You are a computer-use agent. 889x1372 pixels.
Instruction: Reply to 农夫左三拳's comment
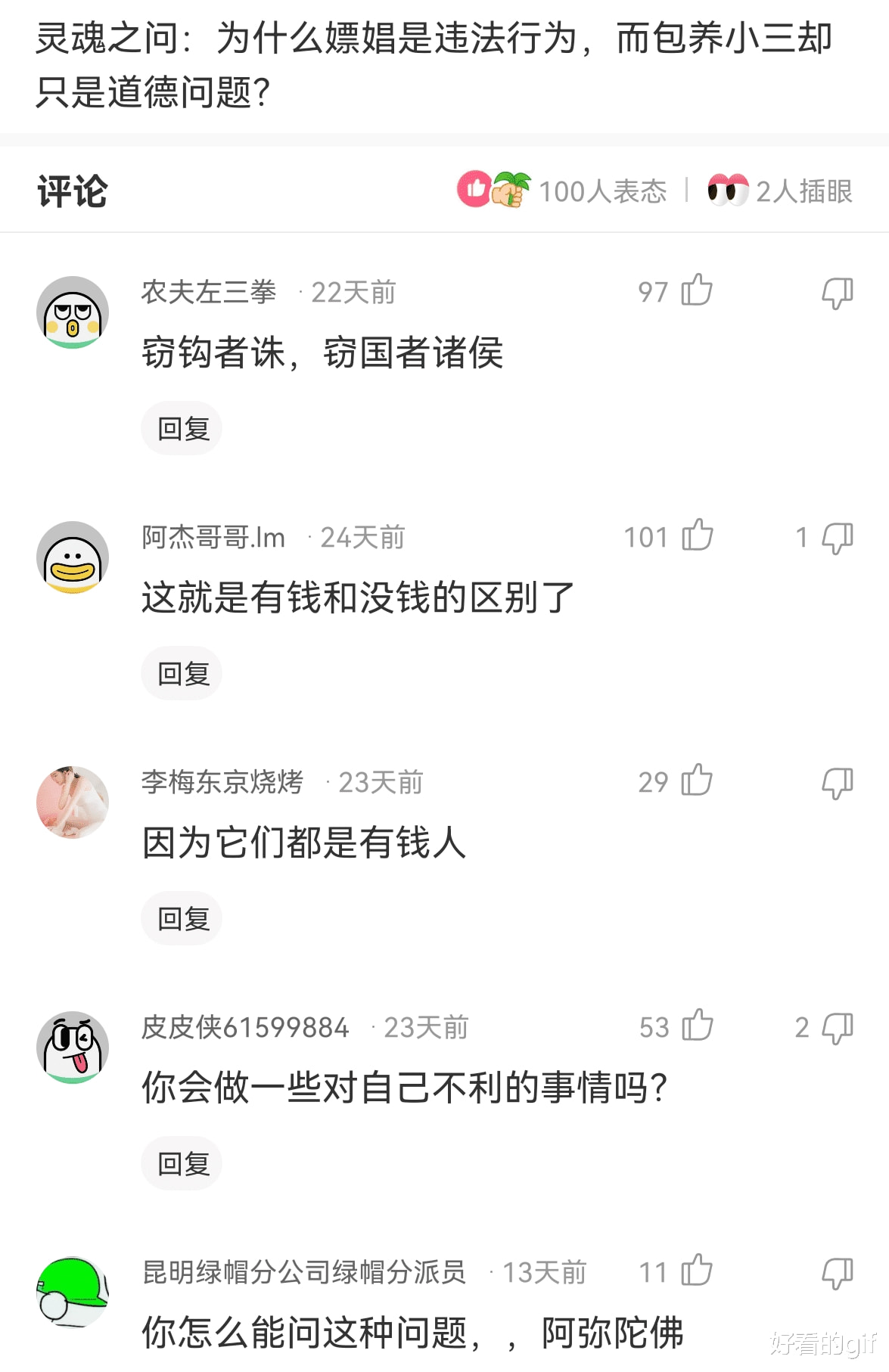click(182, 429)
